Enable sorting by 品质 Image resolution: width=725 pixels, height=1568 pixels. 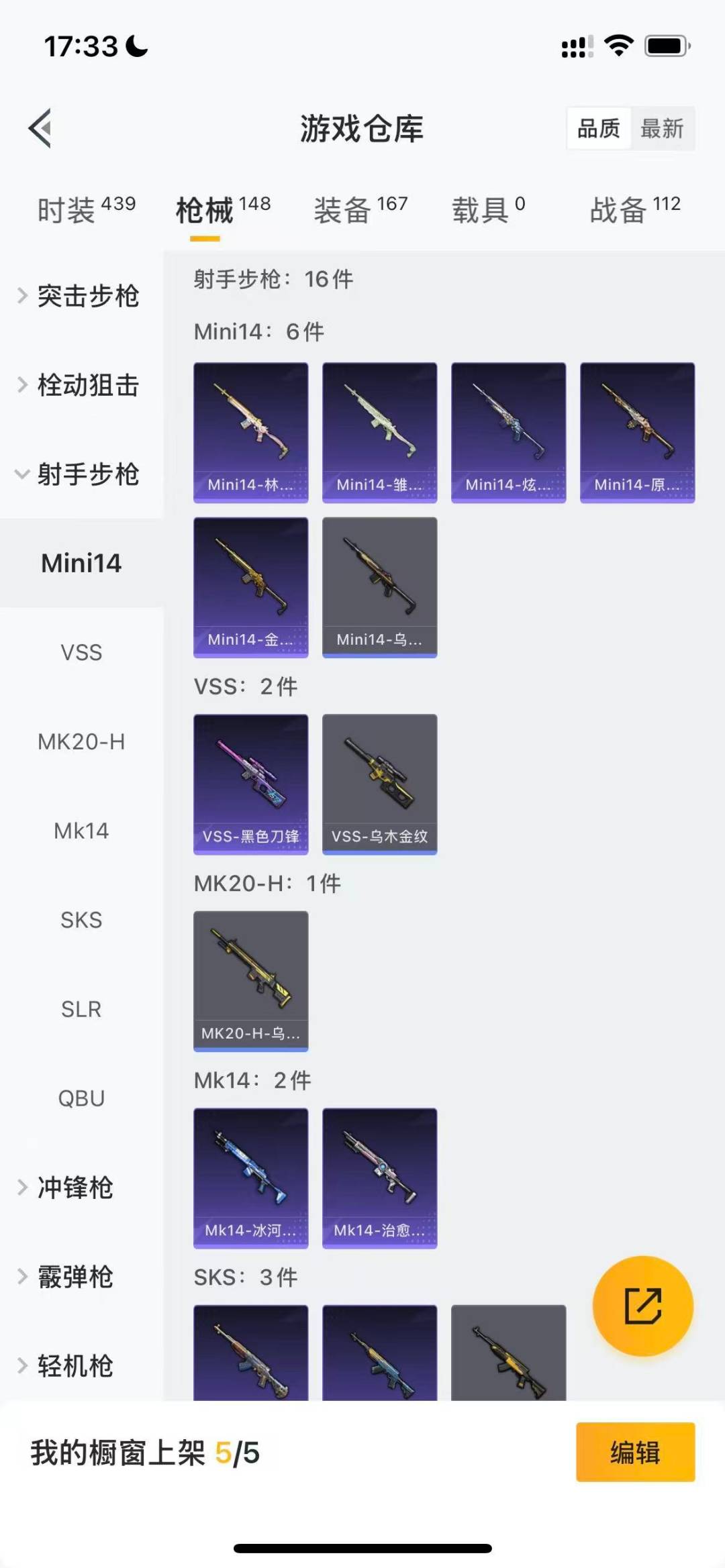(599, 128)
